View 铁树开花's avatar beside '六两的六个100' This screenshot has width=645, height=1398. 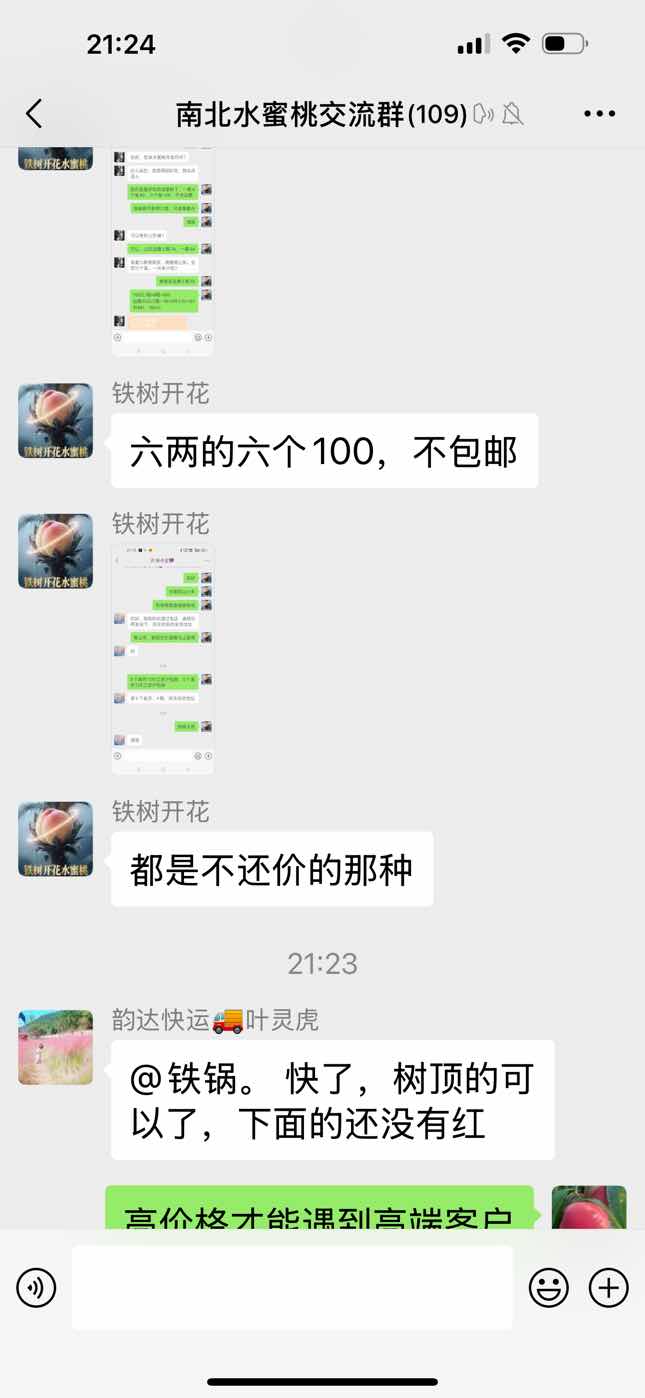(56, 421)
